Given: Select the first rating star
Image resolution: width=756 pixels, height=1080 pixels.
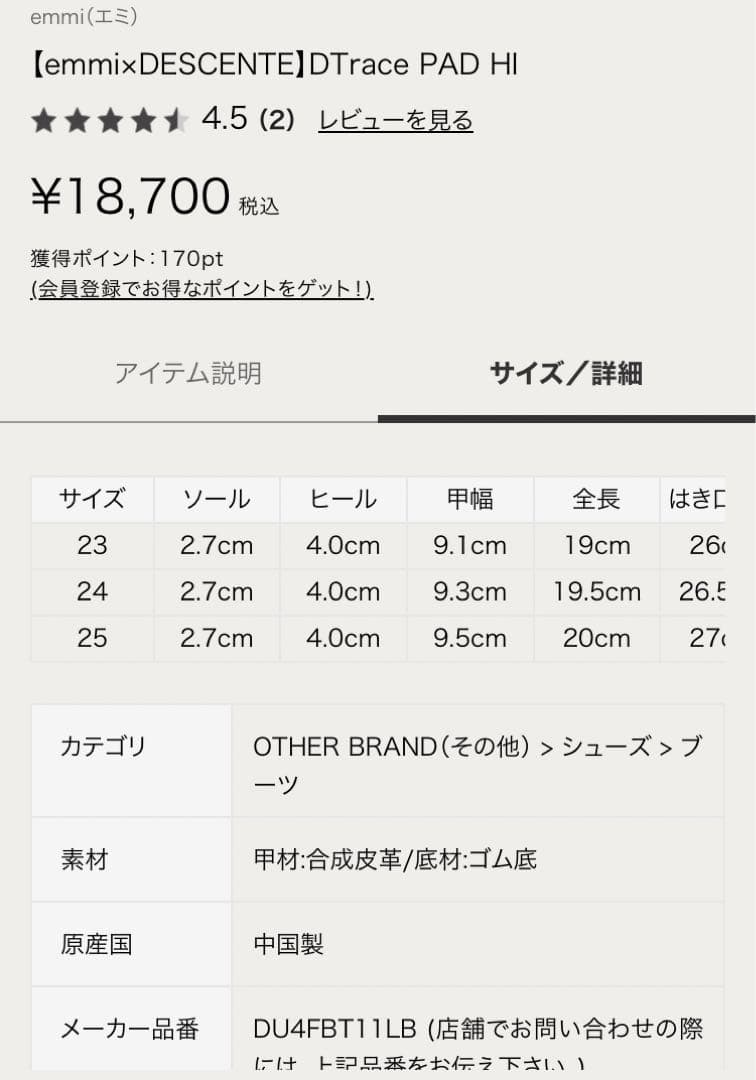Looking at the screenshot, I should (x=45, y=120).
